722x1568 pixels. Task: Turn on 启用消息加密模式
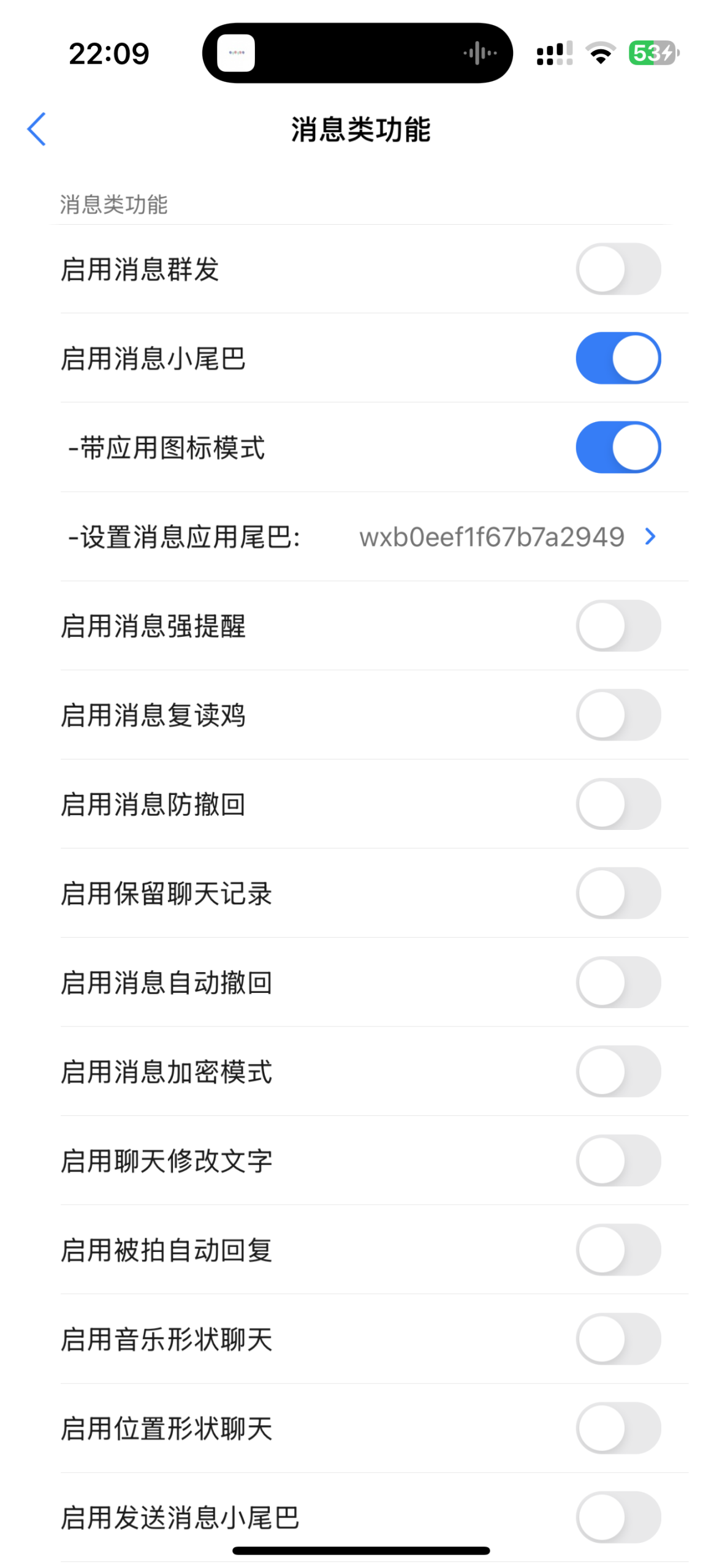click(618, 1071)
